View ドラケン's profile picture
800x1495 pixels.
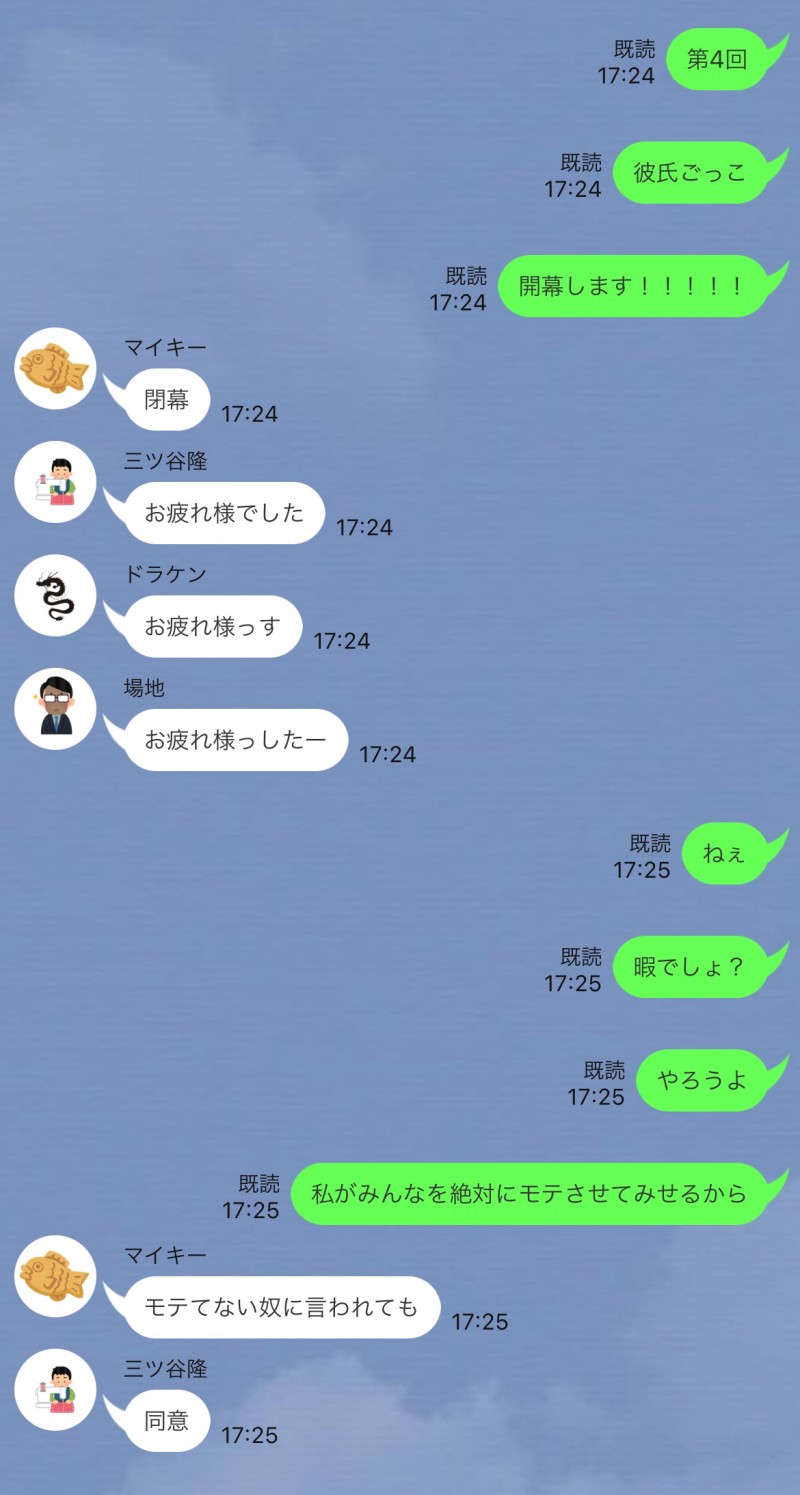[x=55, y=596]
